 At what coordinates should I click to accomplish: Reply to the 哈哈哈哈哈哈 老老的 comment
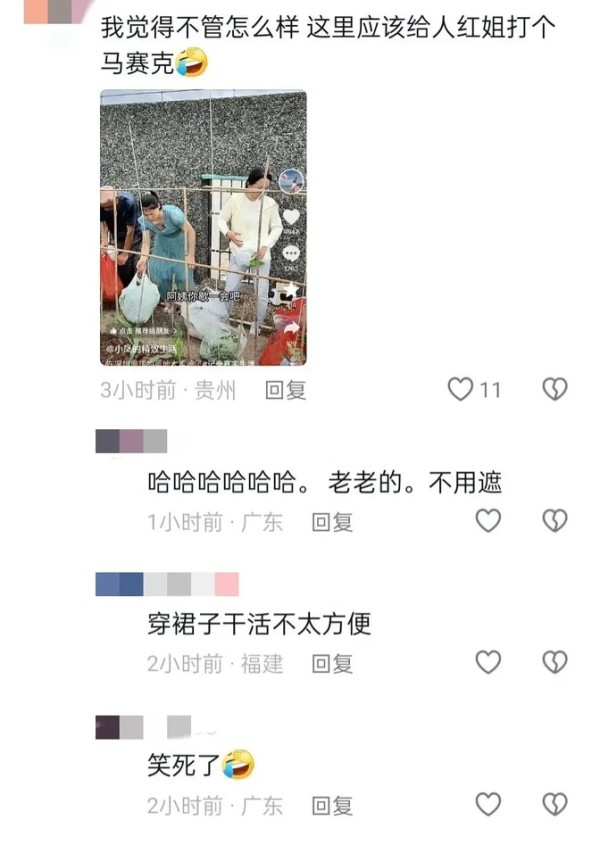point(331,521)
